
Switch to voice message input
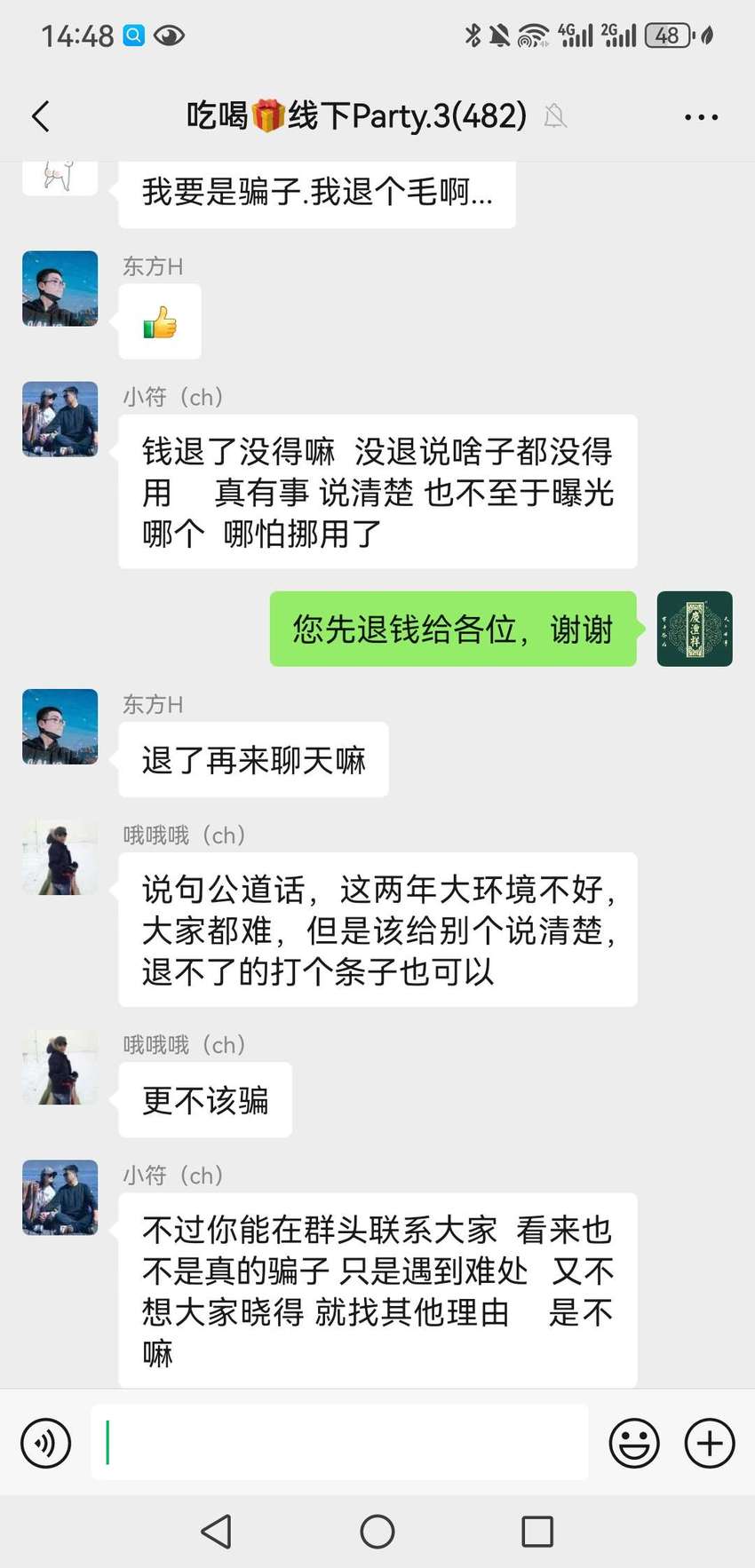click(46, 1443)
